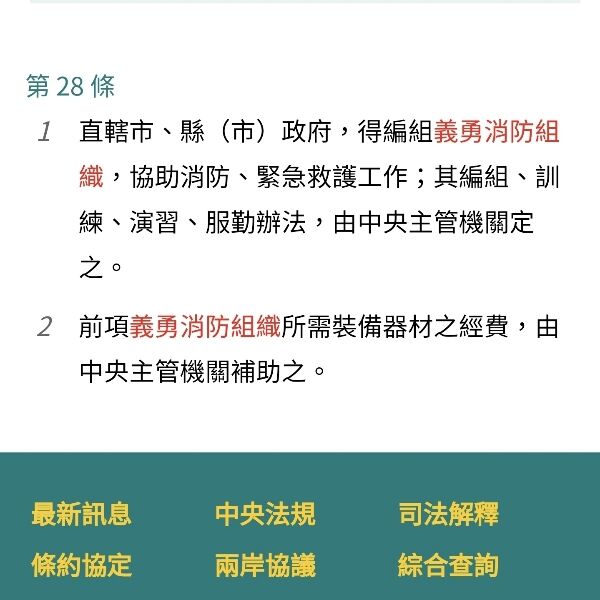Open 條約協定 footer link
Viewport: 600px width, 600px height.
(81, 565)
